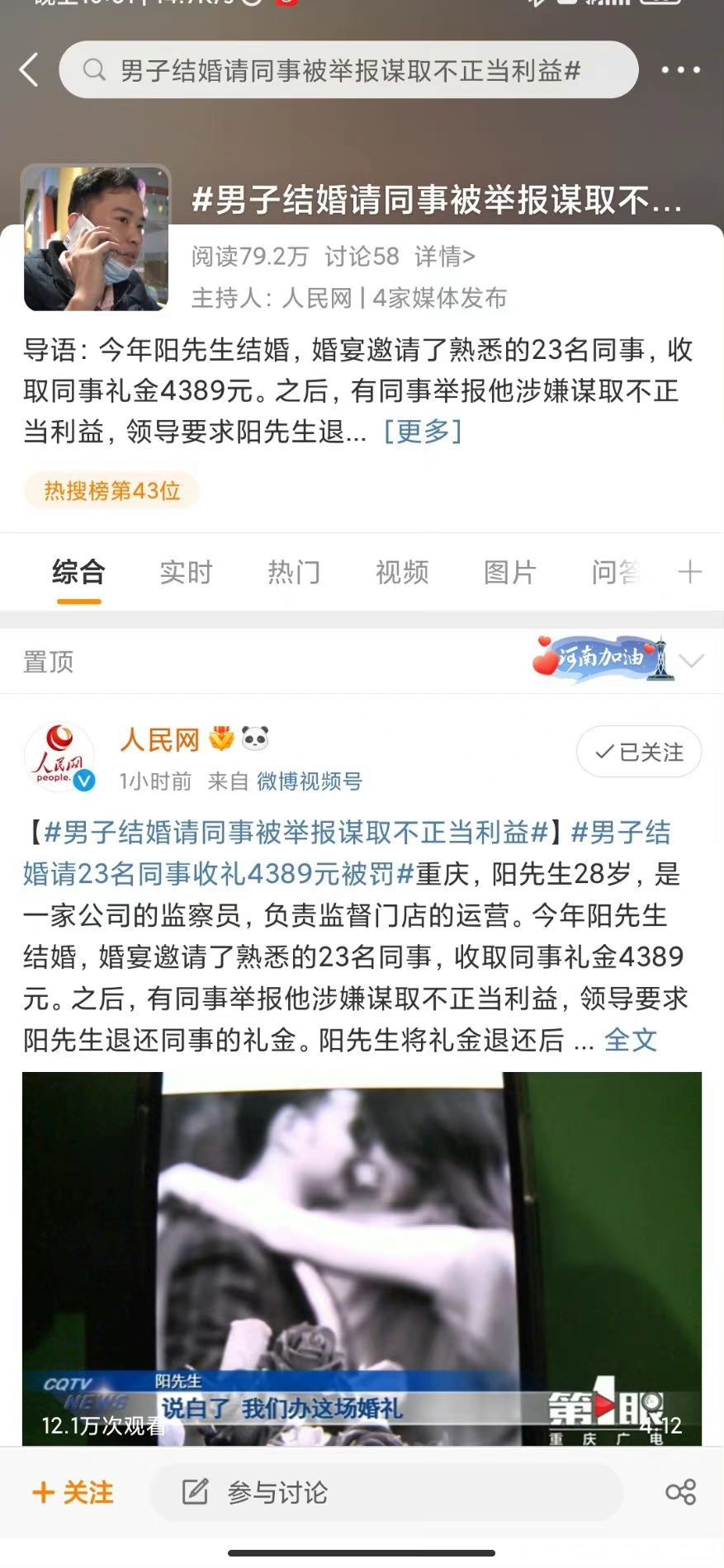Switch to the 图片 tab

[x=510, y=572]
